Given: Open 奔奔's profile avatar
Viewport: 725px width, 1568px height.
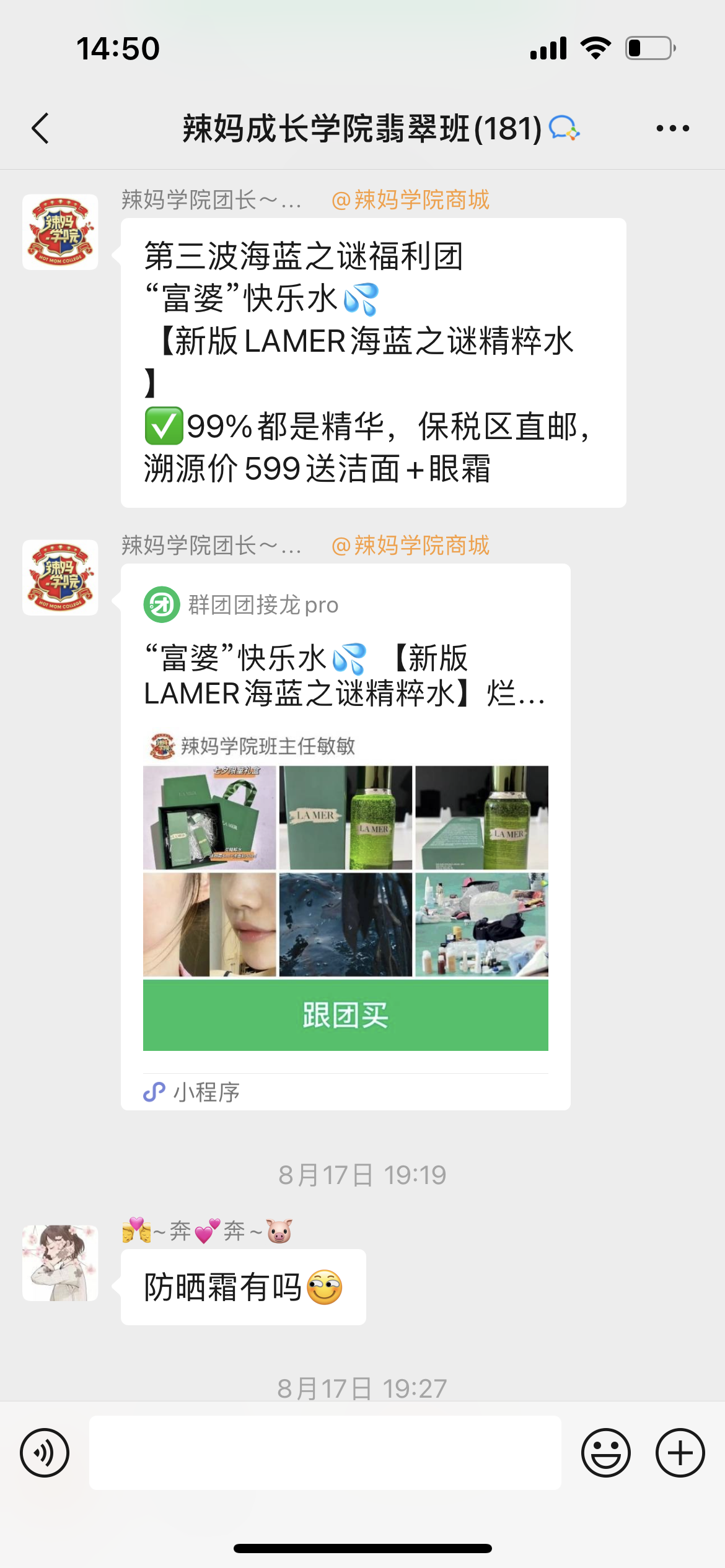Looking at the screenshot, I should point(60,1263).
